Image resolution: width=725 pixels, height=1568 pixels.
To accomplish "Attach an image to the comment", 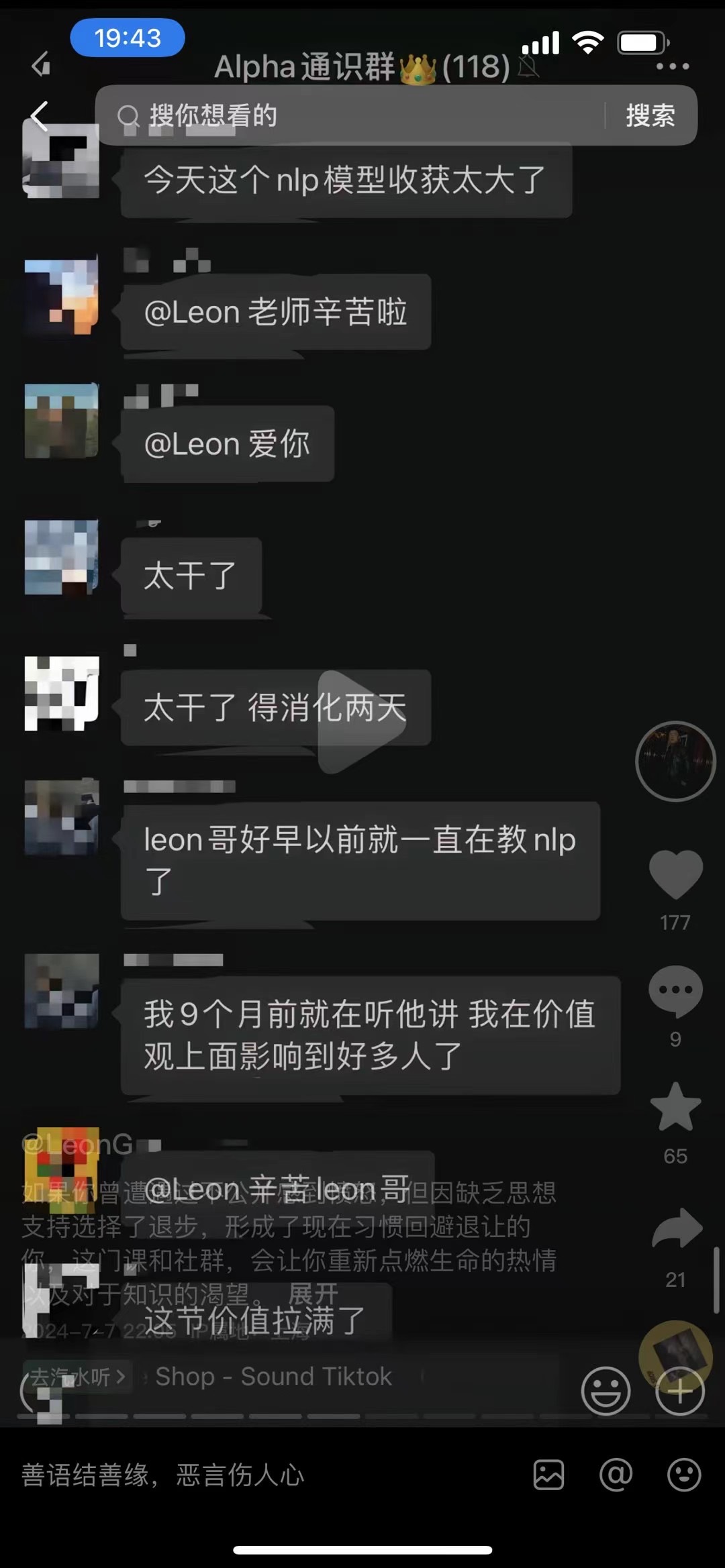I will (x=548, y=1475).
